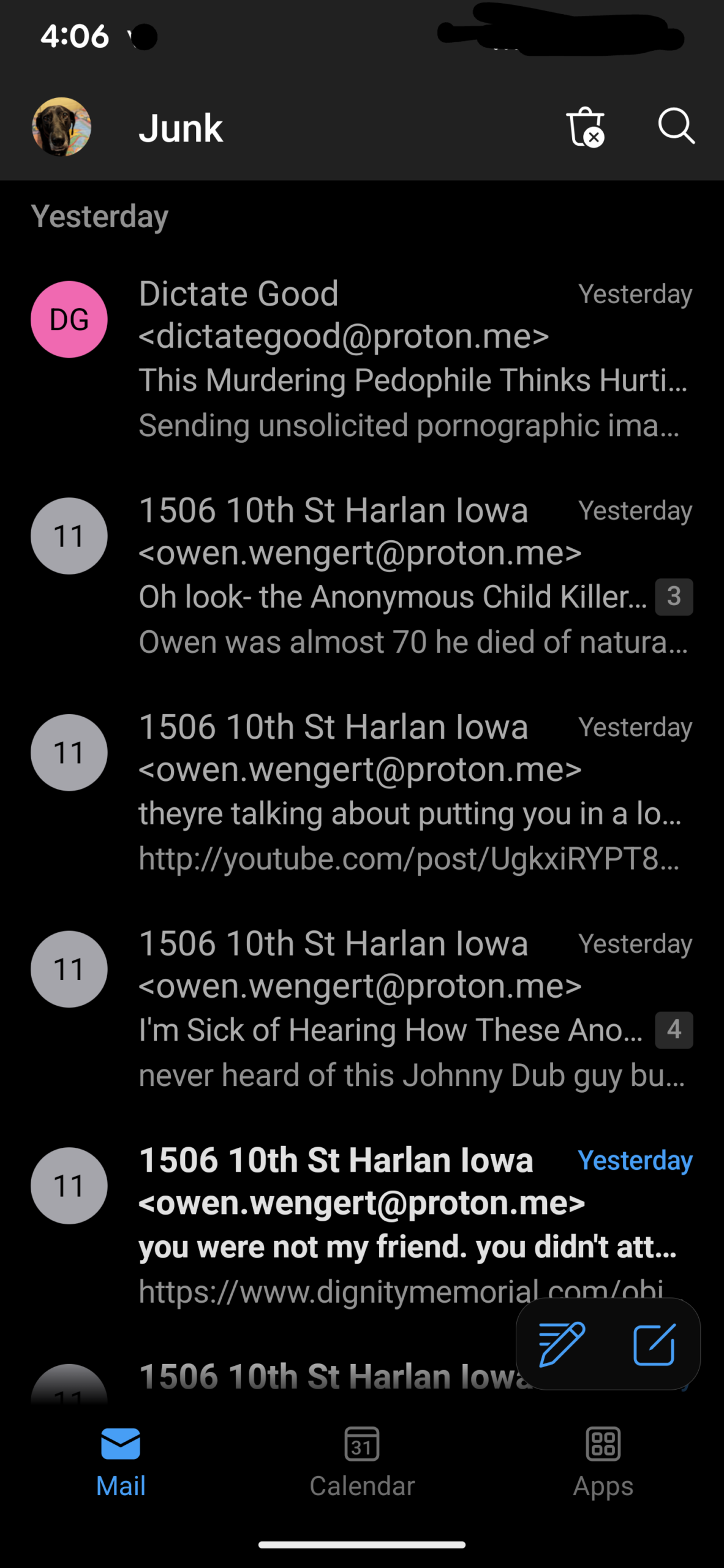Switch to the Apps tab
This screenshot has height=1568, width=724.
click(603, 1461)
